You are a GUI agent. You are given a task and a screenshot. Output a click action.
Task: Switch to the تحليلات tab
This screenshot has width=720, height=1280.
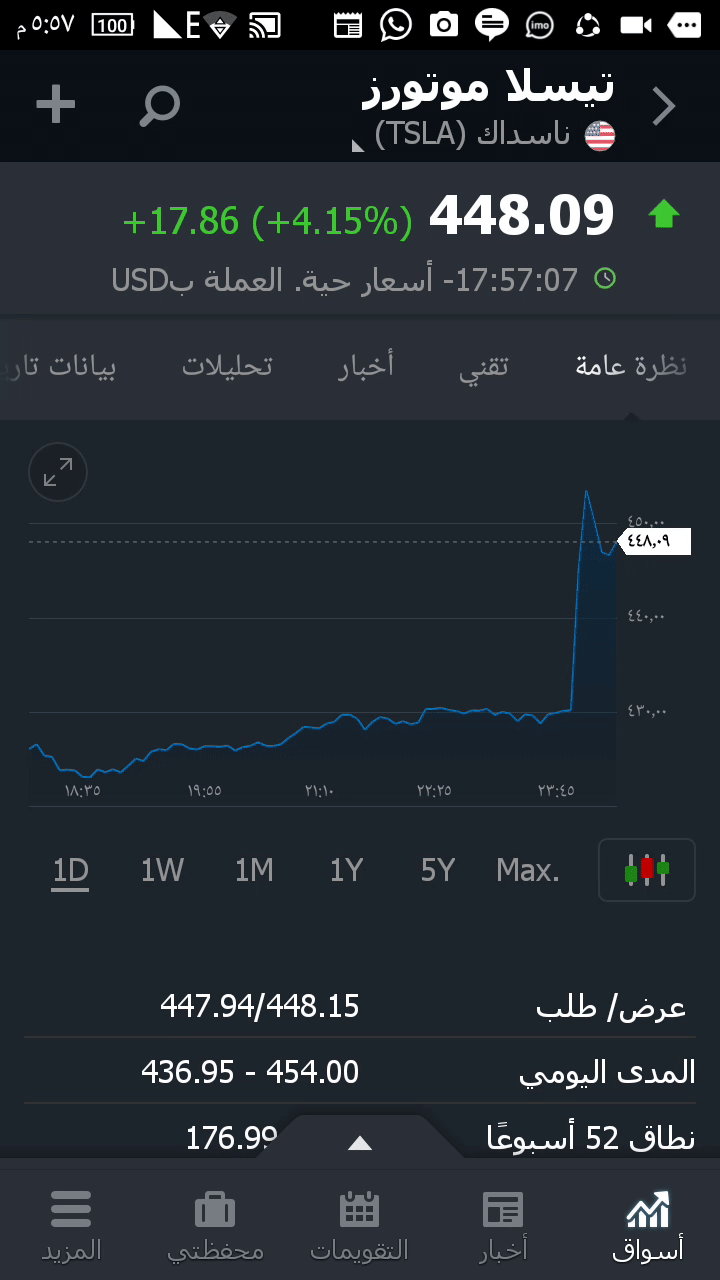click(227, 366)
